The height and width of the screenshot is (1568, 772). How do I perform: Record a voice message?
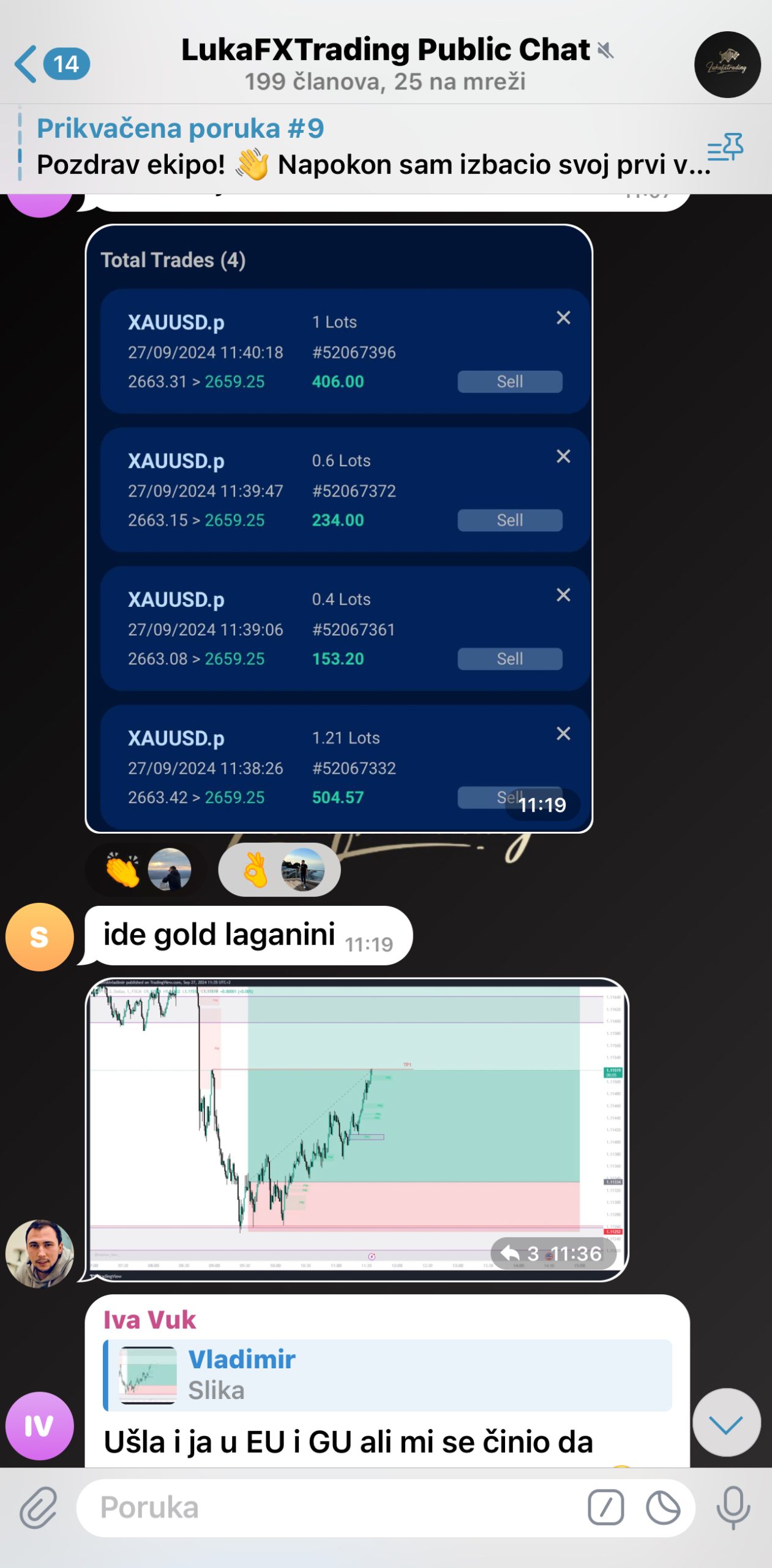point(733,1507)
